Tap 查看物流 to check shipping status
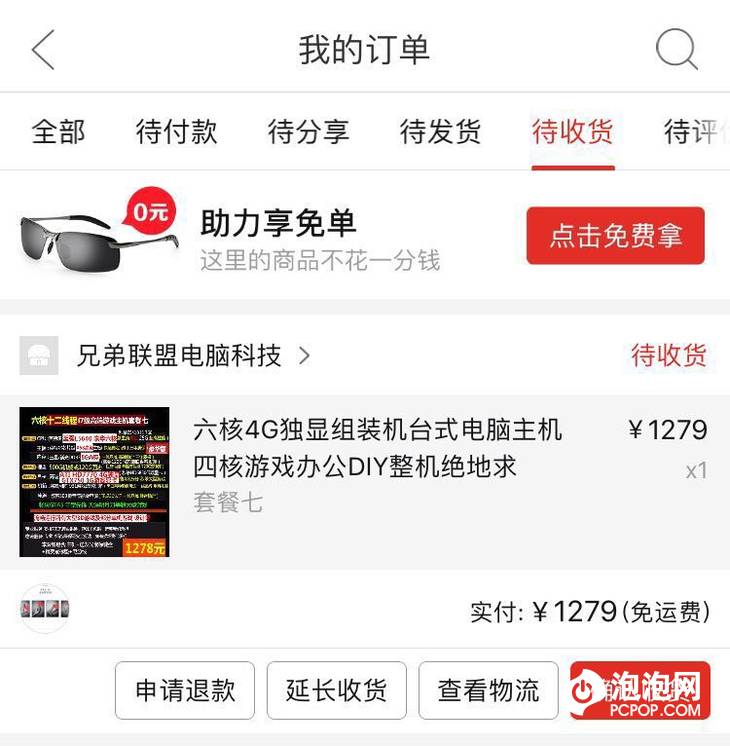This screenshot has width=730, height=746. 487,690
